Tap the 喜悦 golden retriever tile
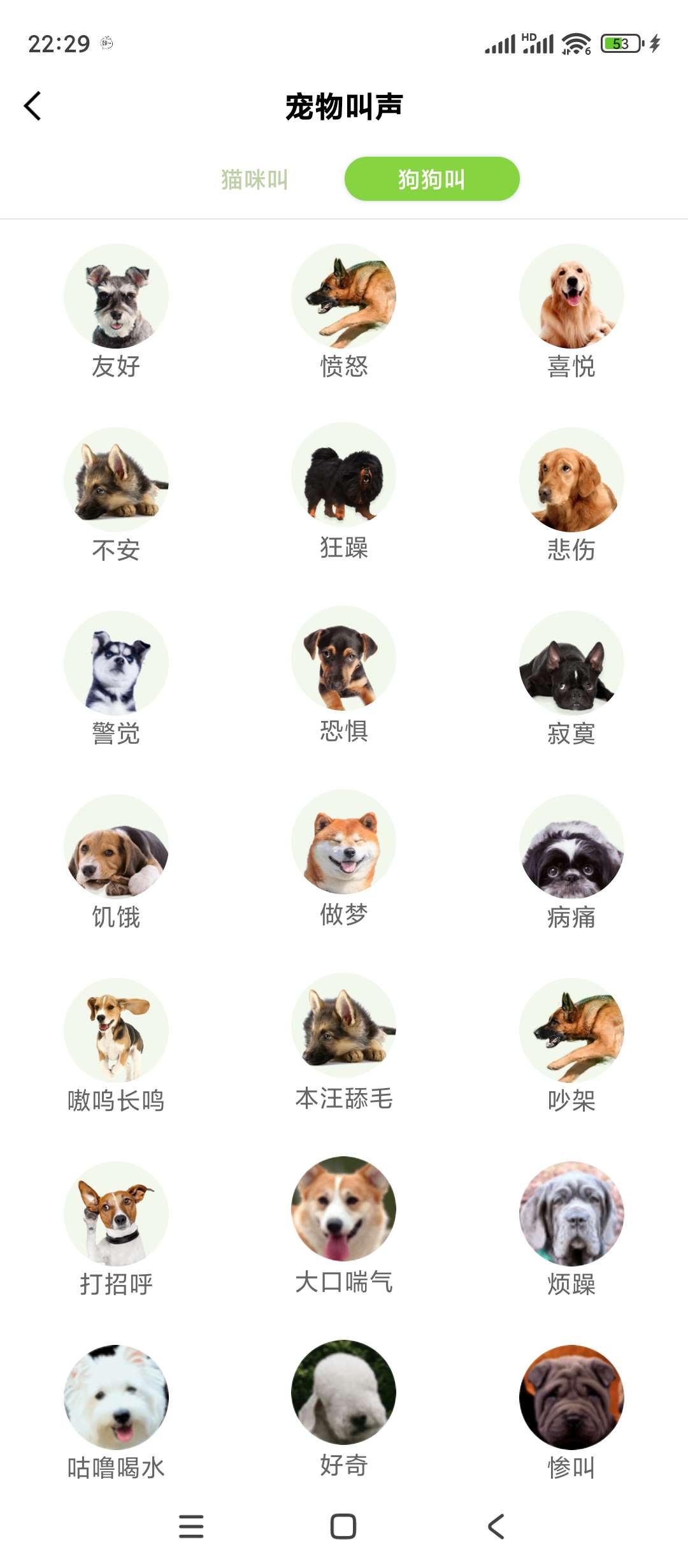The height and width of the screenshot is (1568, 688). coord(571,296)
